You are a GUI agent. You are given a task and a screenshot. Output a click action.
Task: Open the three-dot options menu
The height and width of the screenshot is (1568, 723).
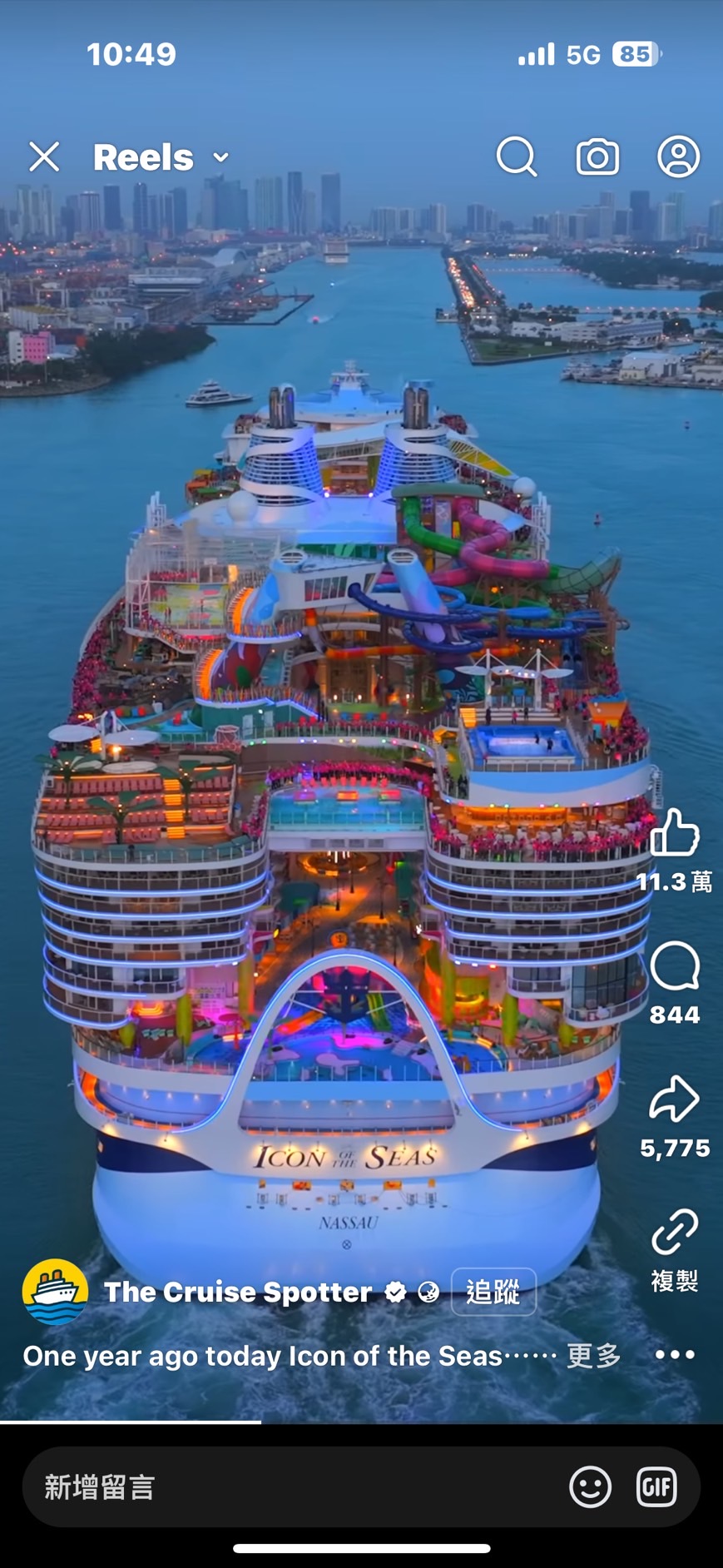pos(674,1355)
